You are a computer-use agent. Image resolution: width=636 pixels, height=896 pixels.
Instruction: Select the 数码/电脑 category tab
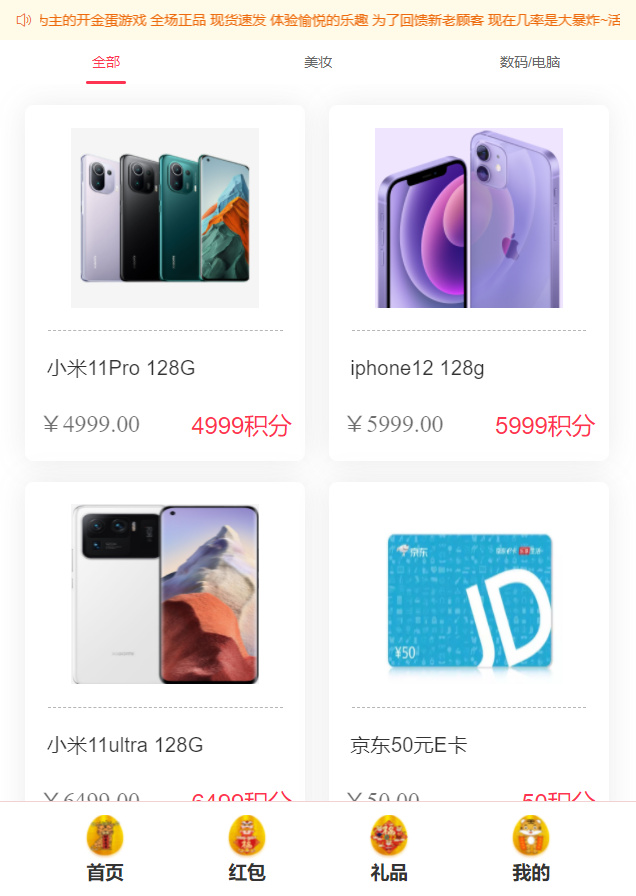point(529,62)
